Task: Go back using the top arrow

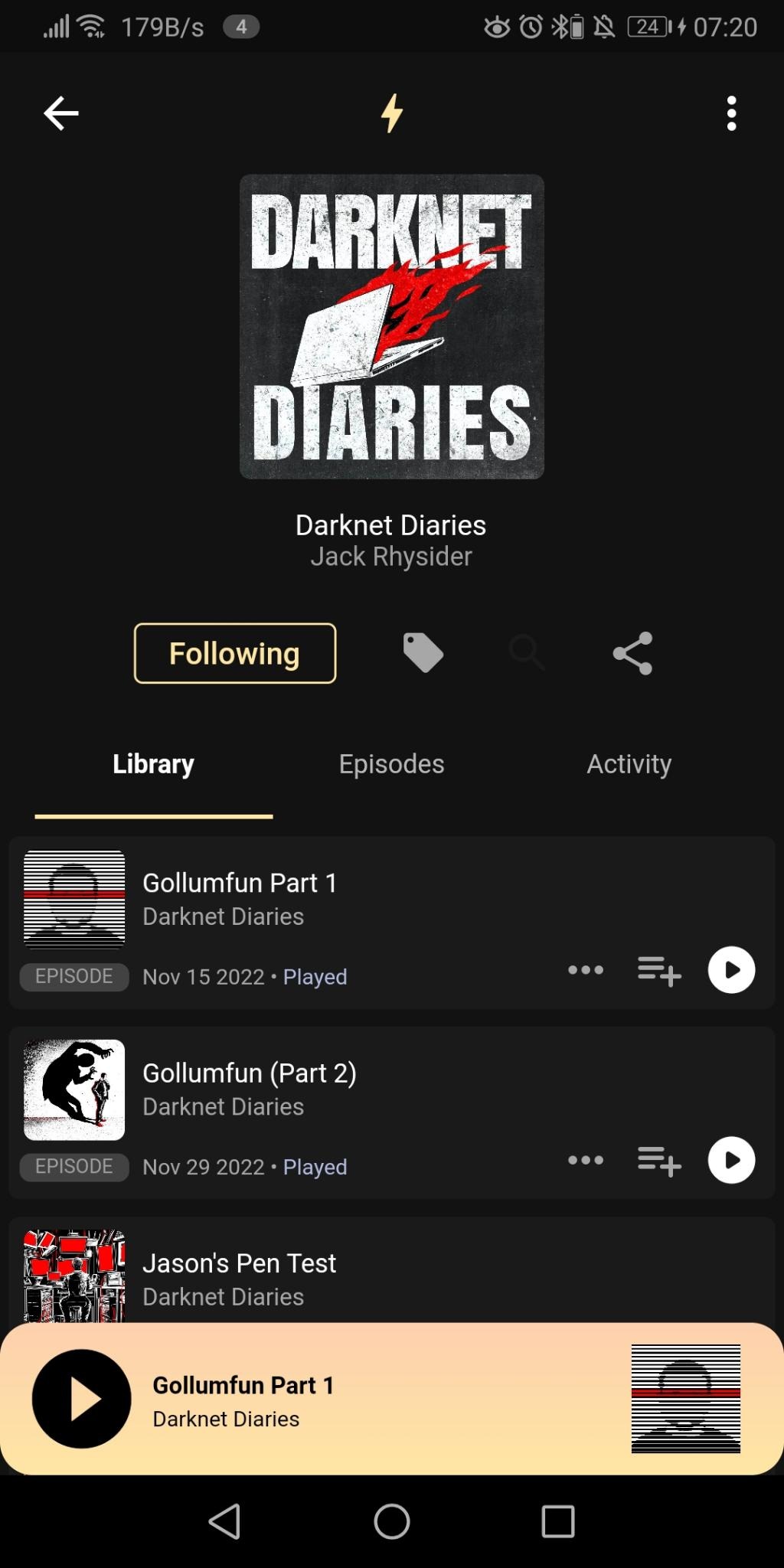Action: (x=61, y=113)
